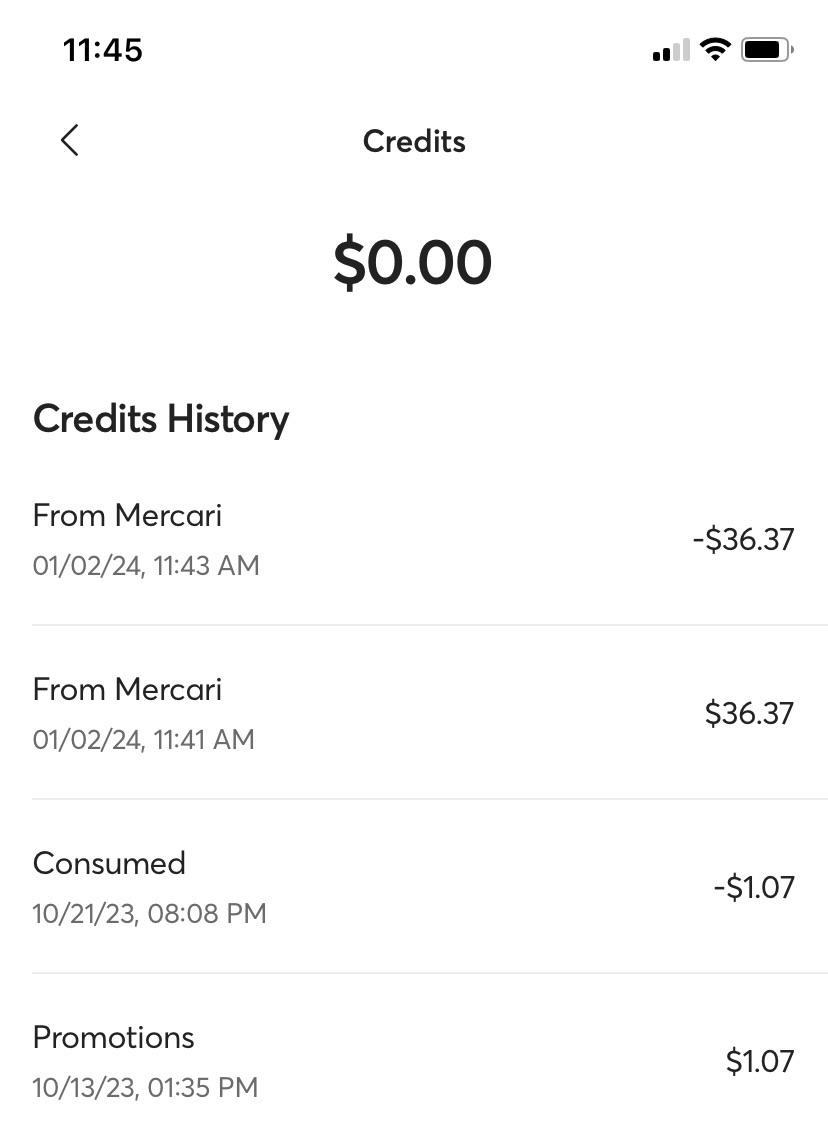This screenshot has height=1136, width=828.
Task: Select the -$1.07 consumed amount
Action: pos(755,887)
